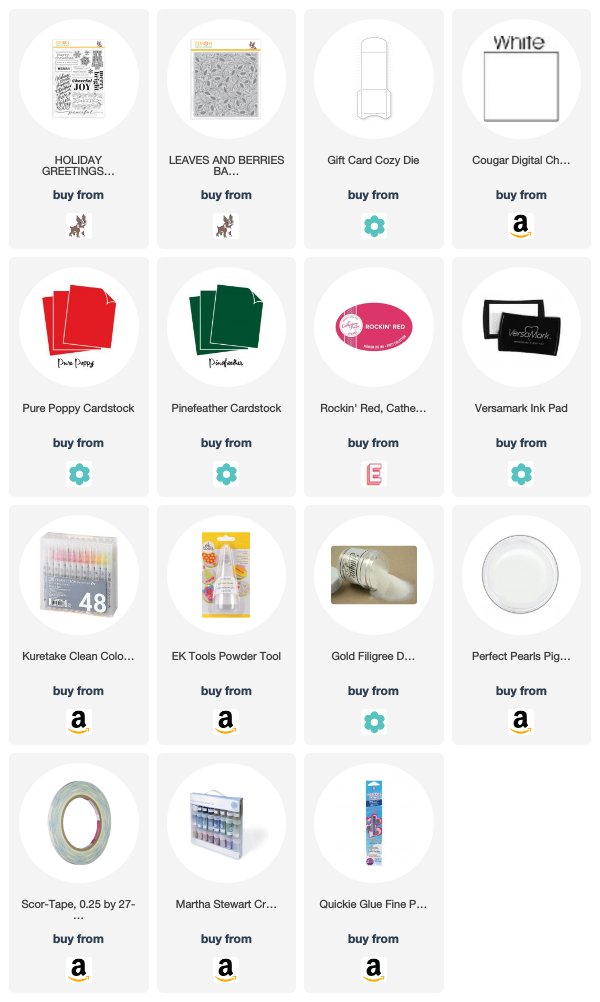View the Versamark Ink Pad product
Screen dimensions: 600x1002
(521, 327)
